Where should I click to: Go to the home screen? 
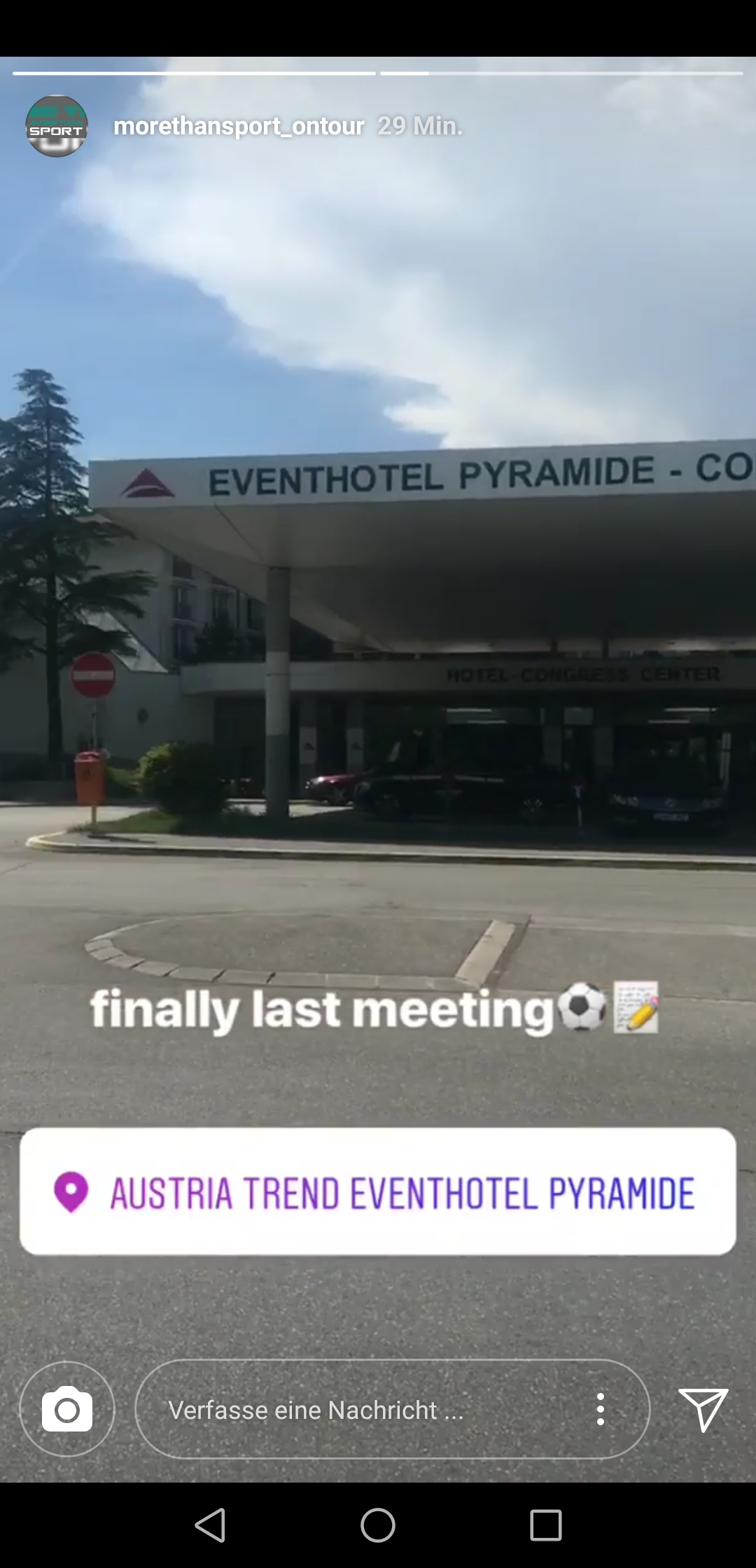point(378,1525)
